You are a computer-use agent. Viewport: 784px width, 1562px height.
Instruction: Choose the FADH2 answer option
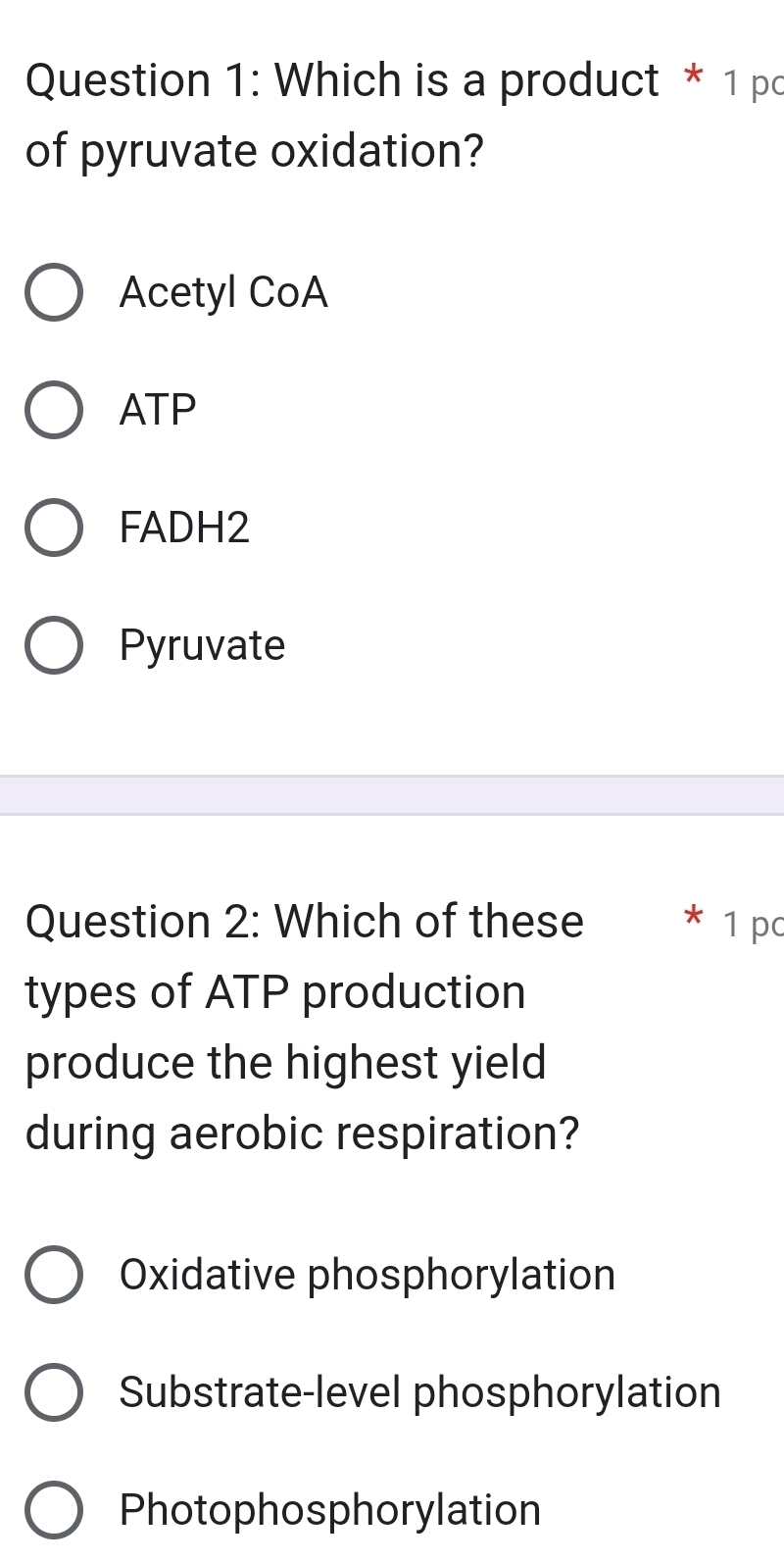(x=54, y=528)
